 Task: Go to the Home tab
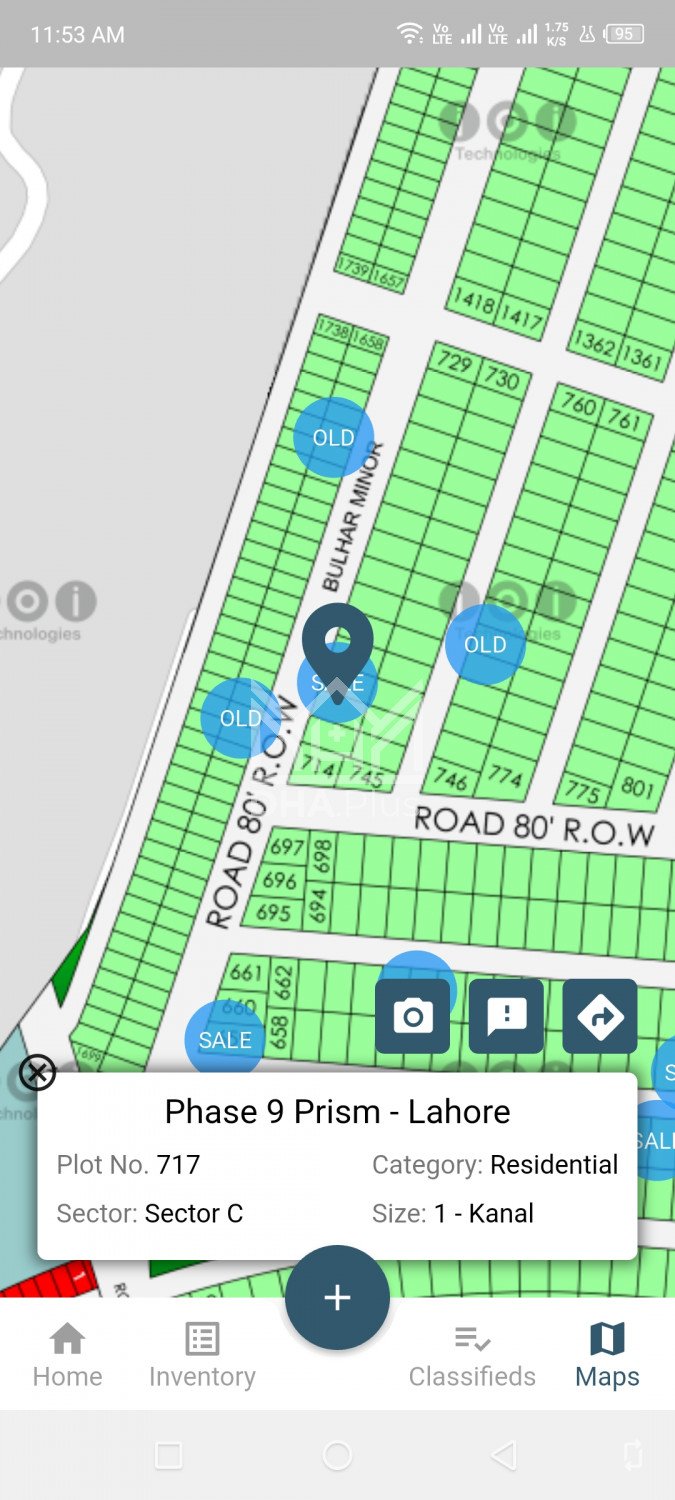point(67,1355)
